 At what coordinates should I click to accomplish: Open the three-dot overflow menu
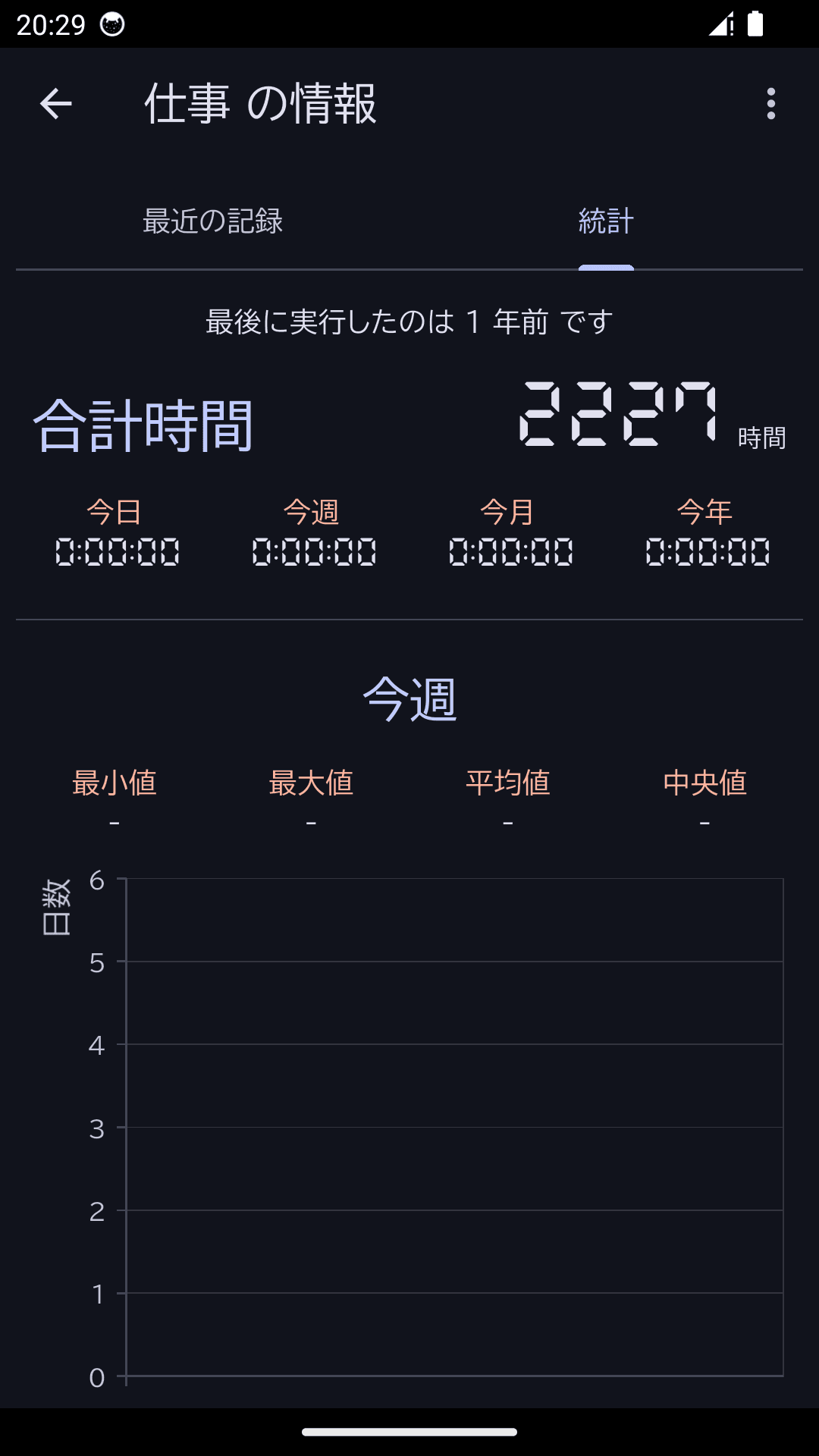(770, 105)
